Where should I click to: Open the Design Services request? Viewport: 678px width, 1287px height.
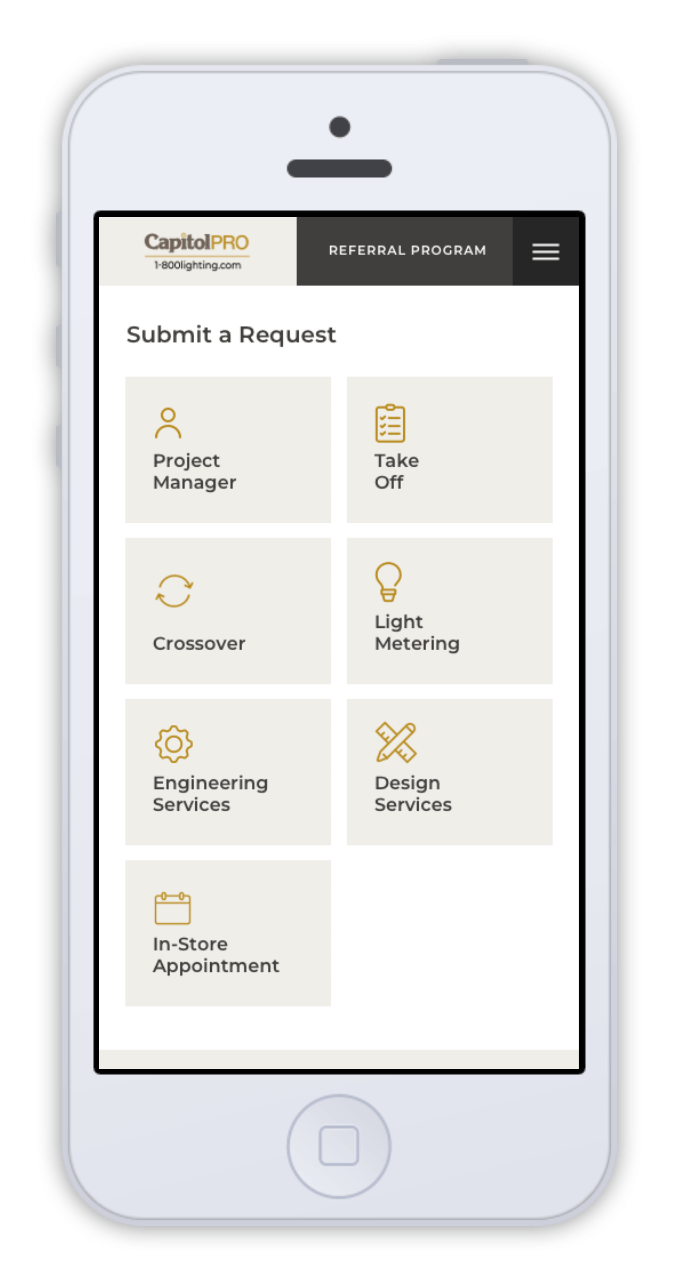coord(449,772)
